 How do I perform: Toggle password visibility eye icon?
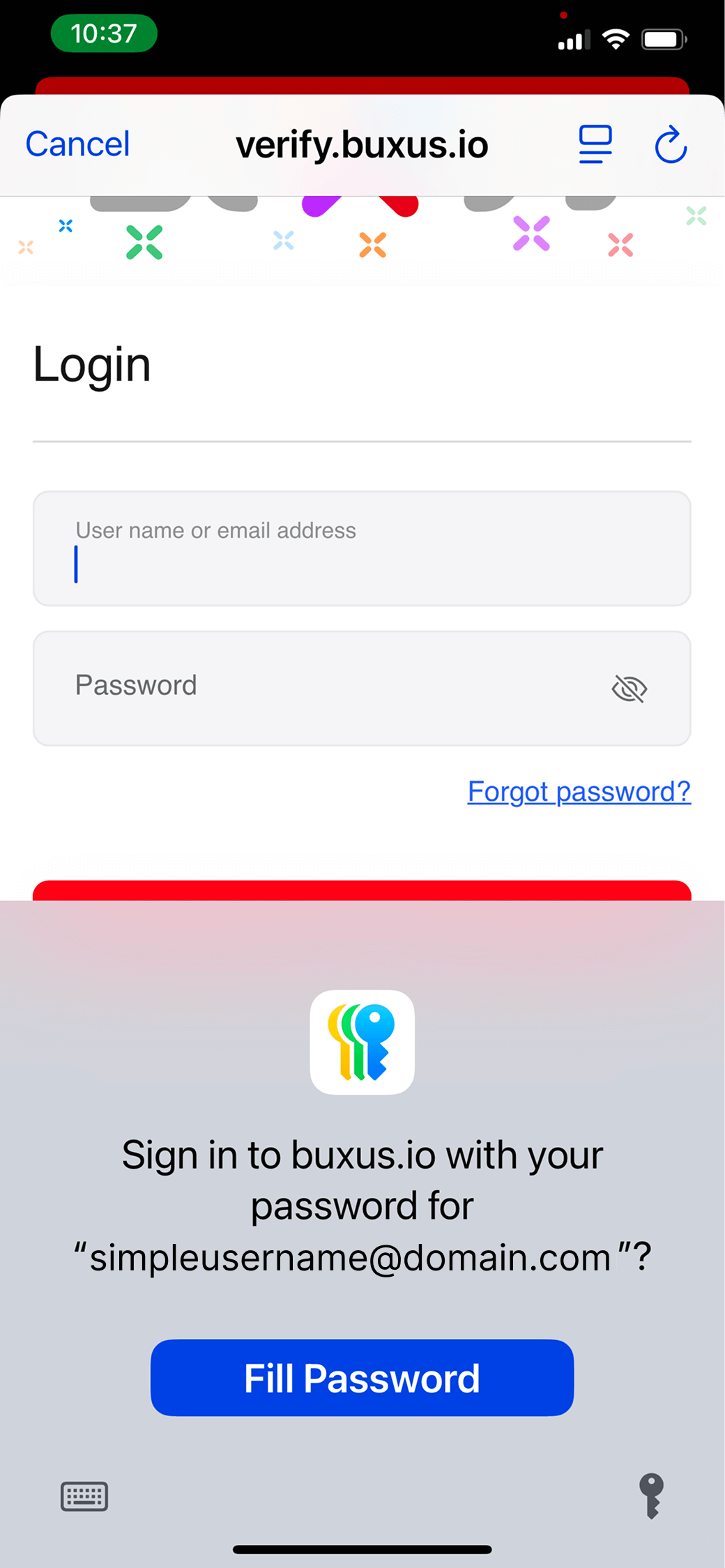(x=629, y=689)
